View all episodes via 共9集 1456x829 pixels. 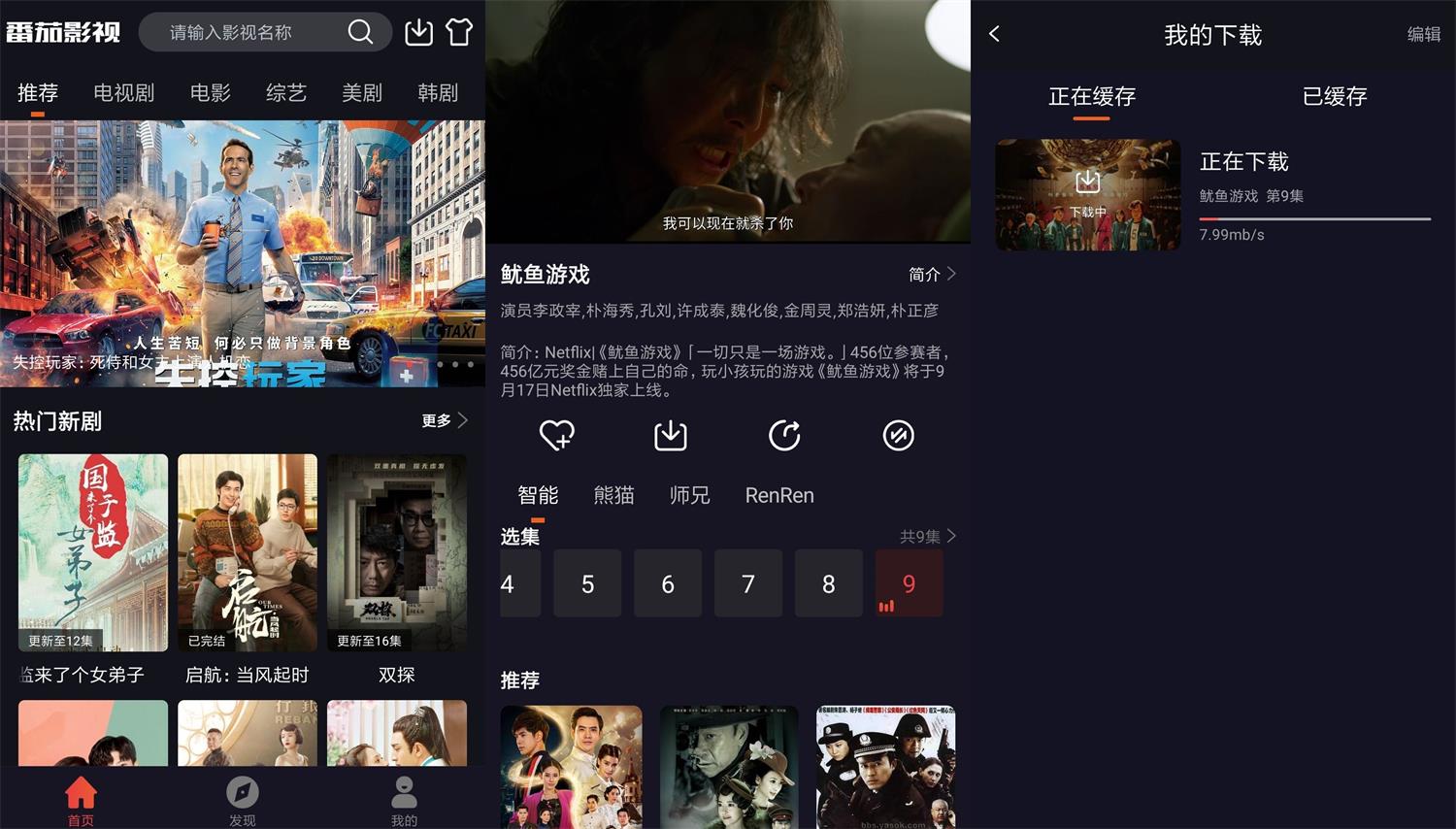pyautogui.click(x=927, y=536)
